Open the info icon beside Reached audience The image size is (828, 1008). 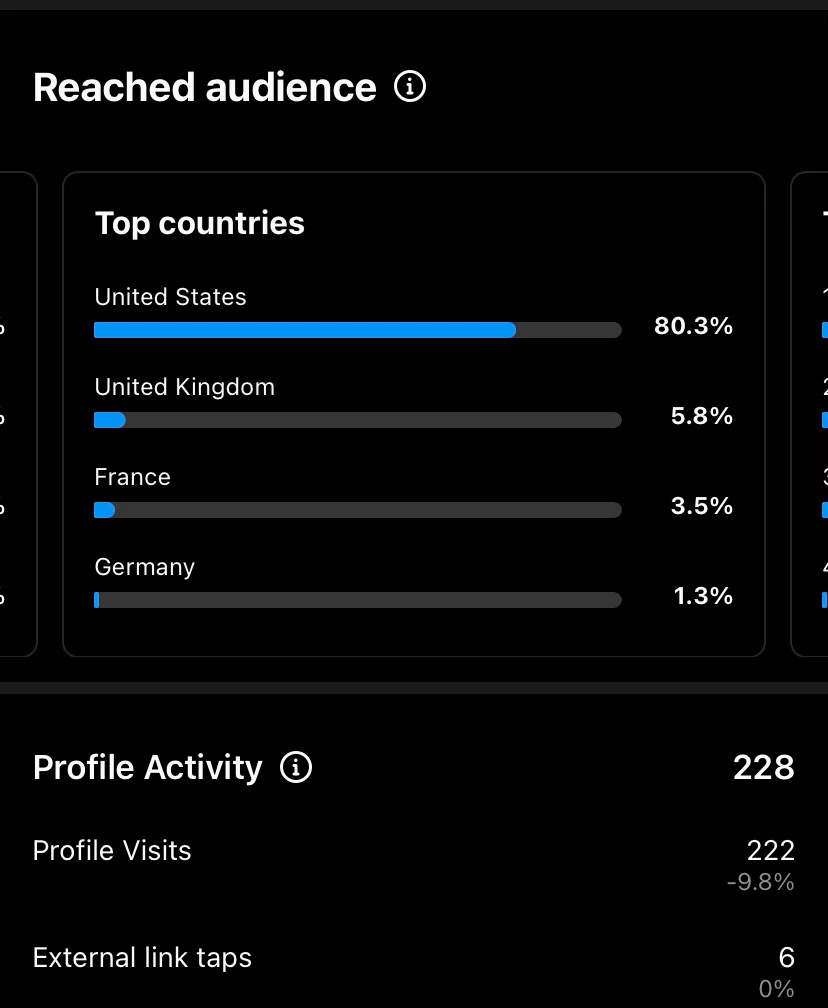coord(410,86)
